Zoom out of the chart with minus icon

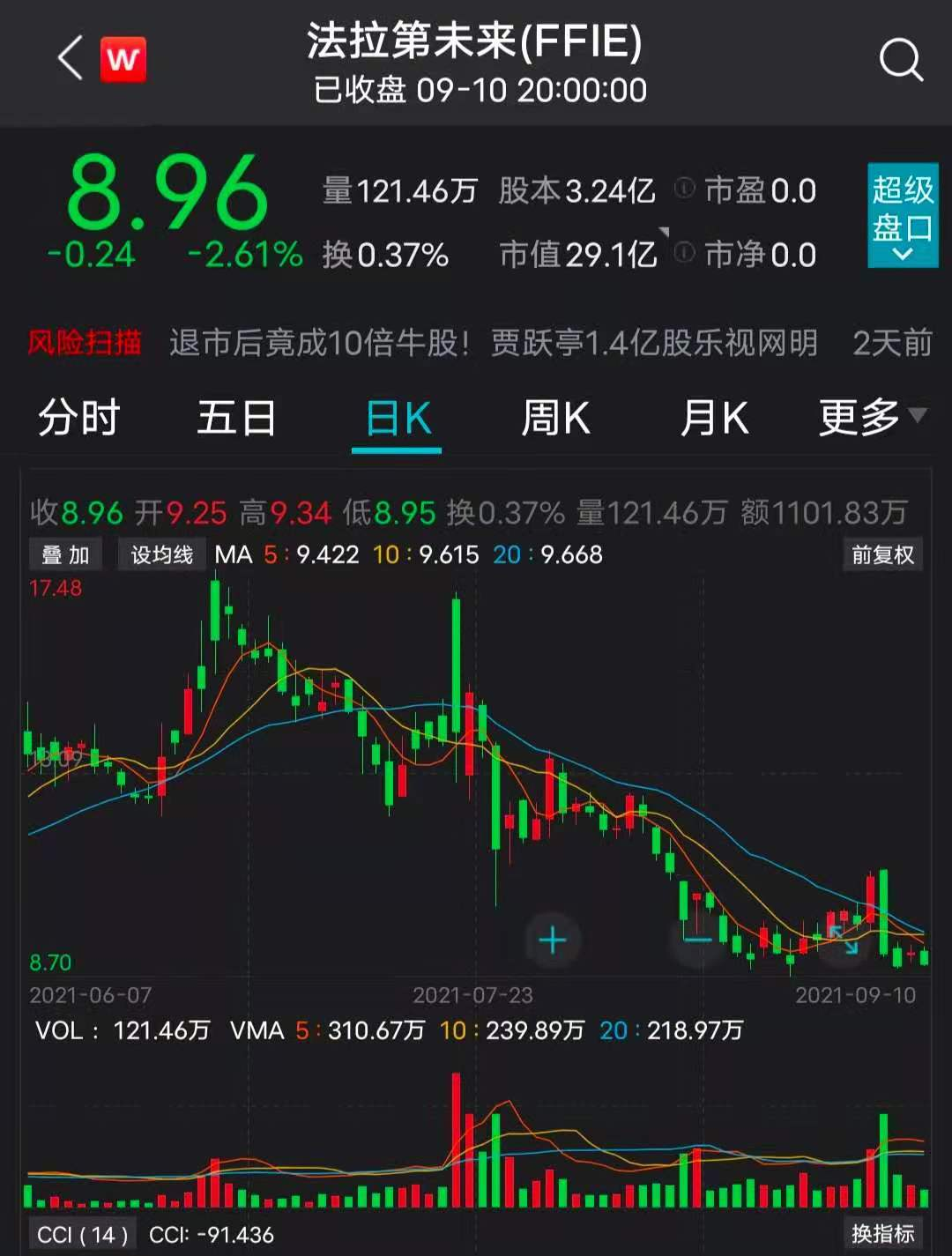(698, 940)
